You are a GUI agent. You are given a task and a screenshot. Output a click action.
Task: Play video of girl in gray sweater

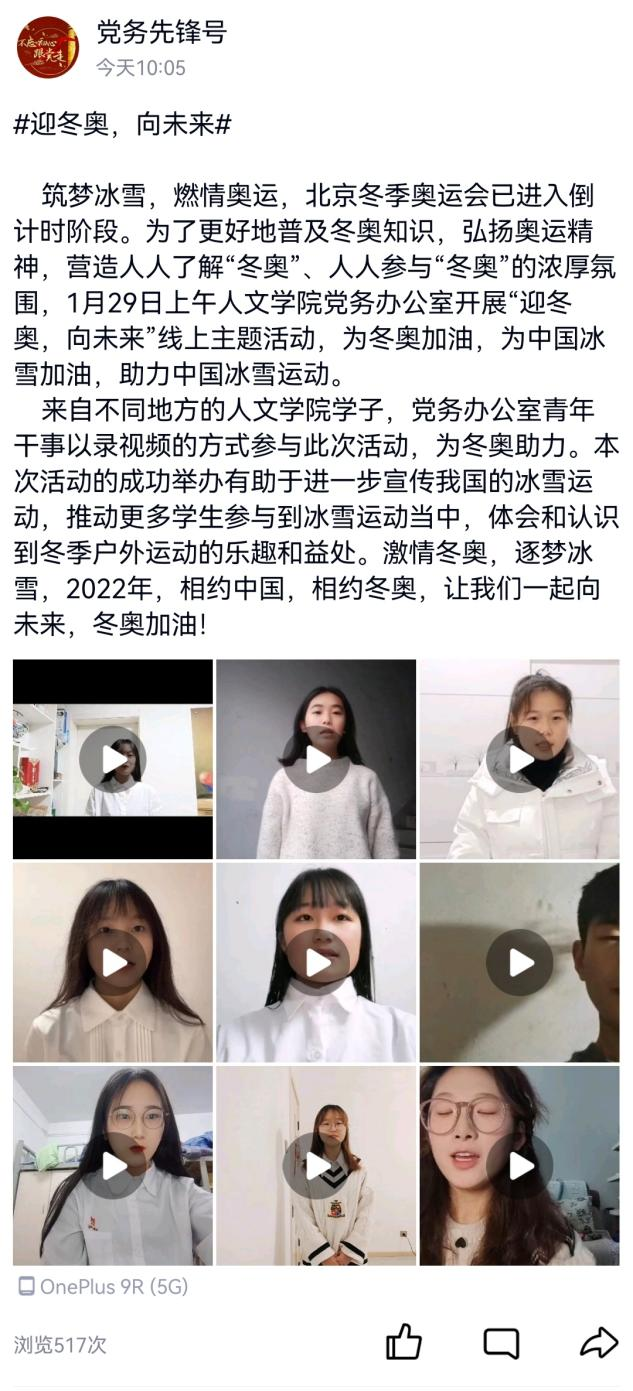pyautogui.click(x=316, y=760)
